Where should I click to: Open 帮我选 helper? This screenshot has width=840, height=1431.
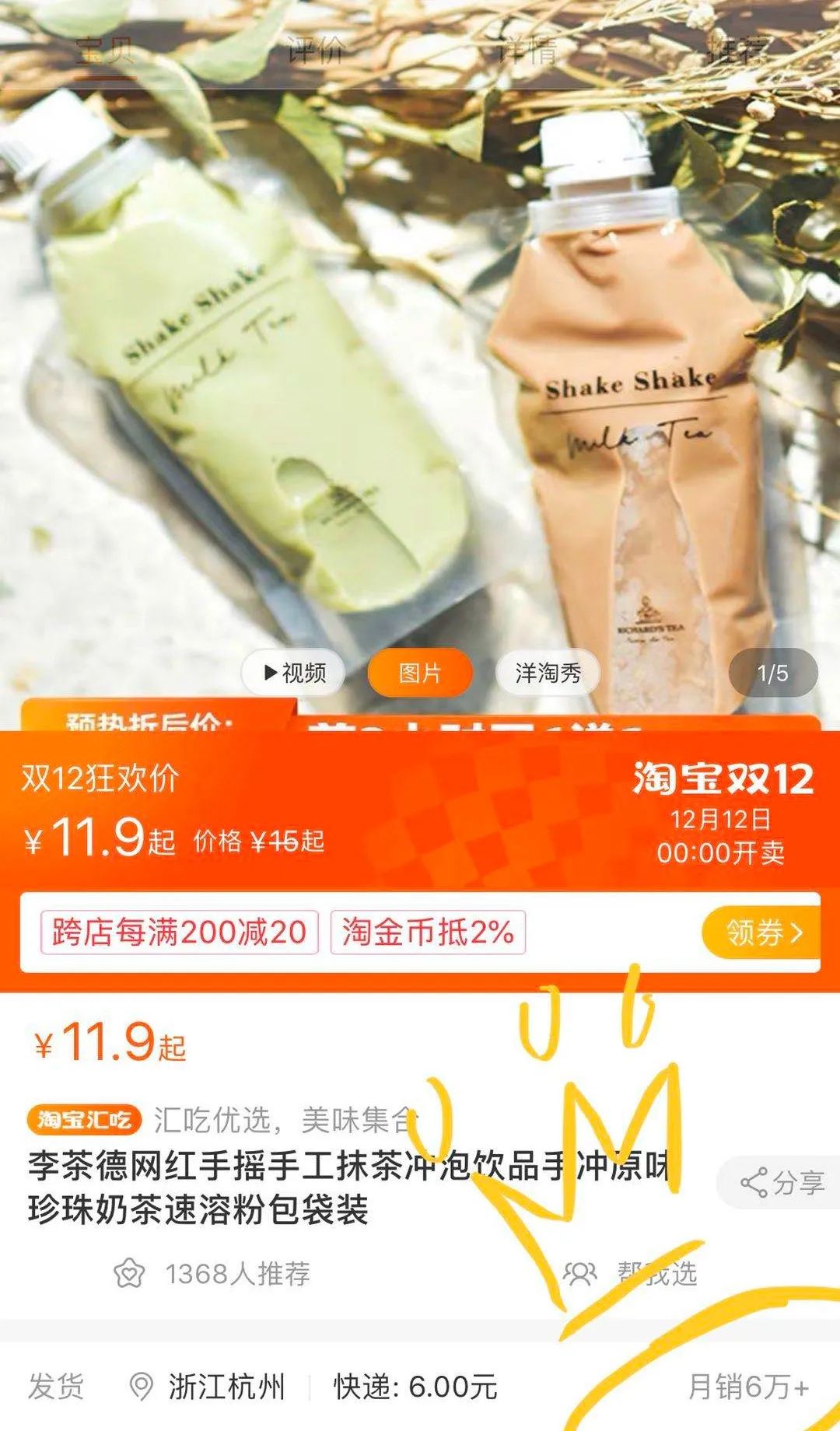[631, 1273]
